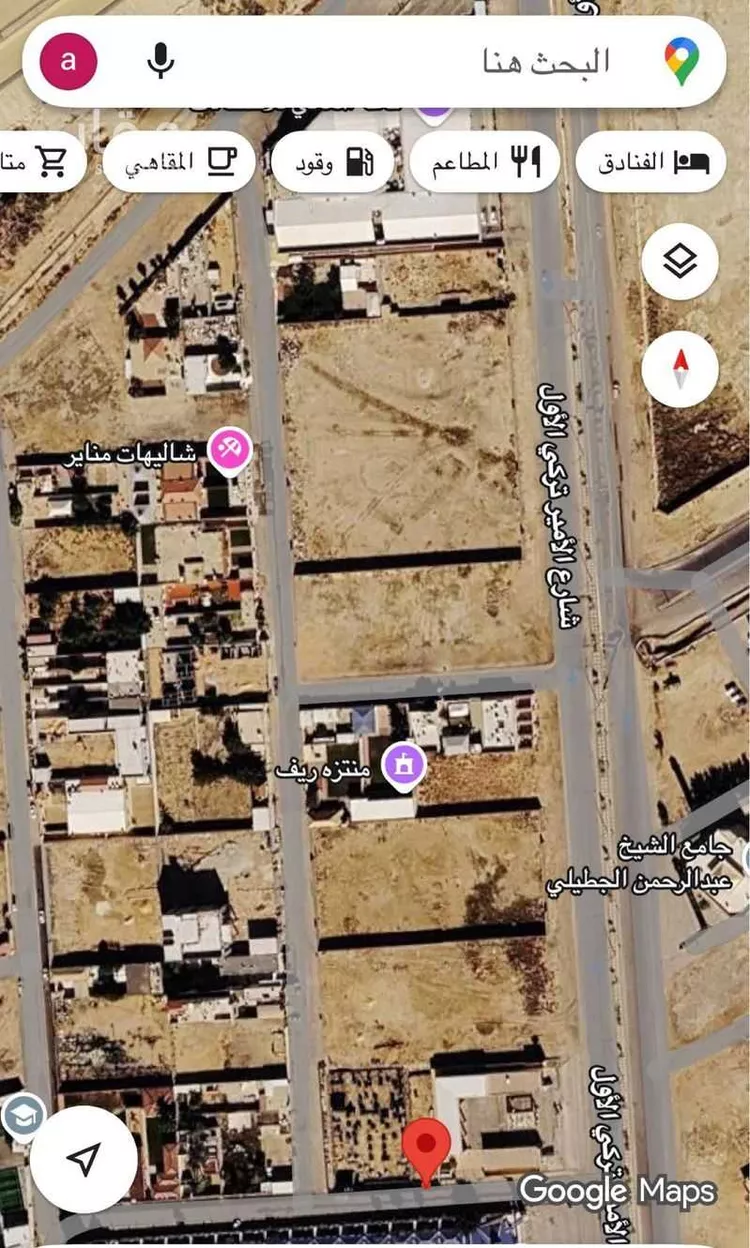This screenshot has height=1248, width=750.
Task: Open the map layers selector
Action: pos(680,260)
